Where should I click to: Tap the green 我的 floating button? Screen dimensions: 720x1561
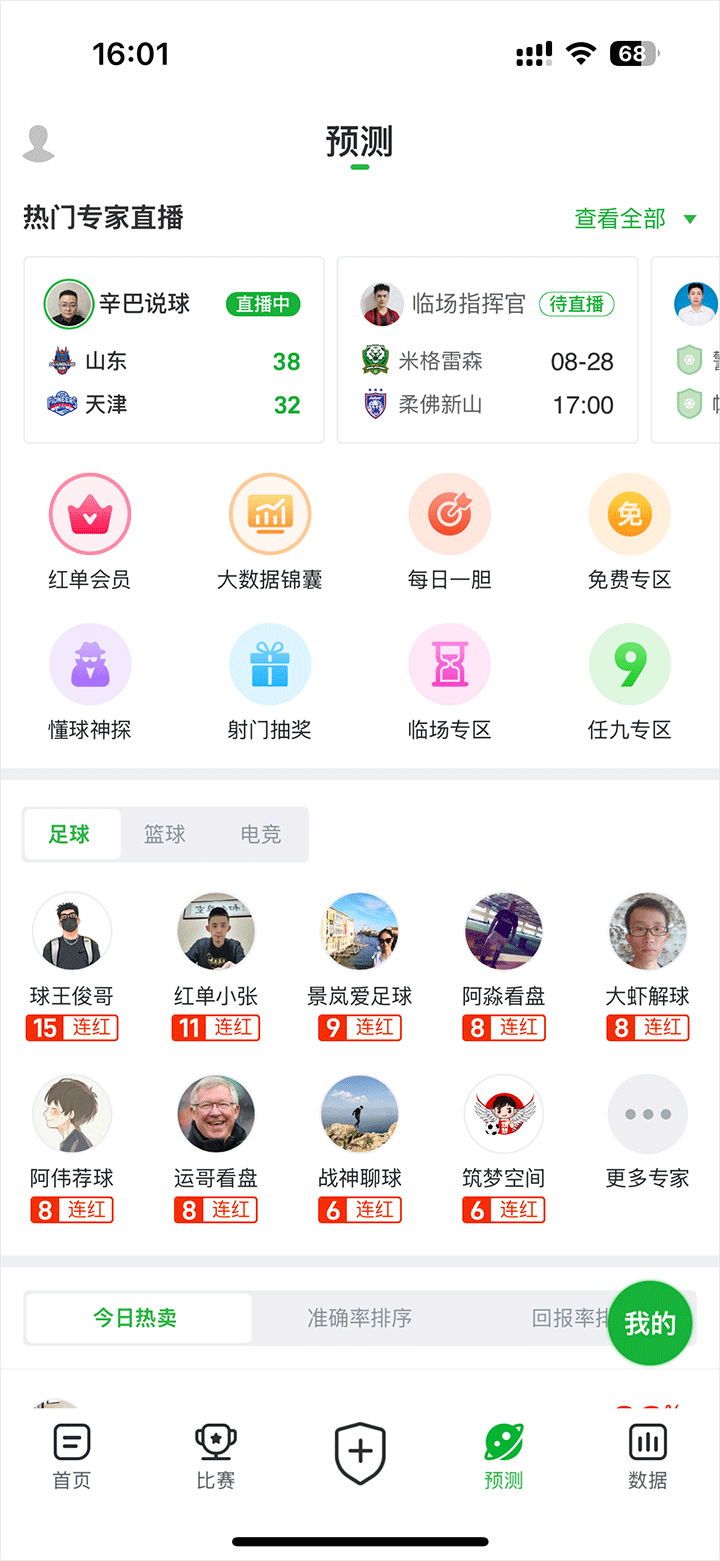point(650,1323)
